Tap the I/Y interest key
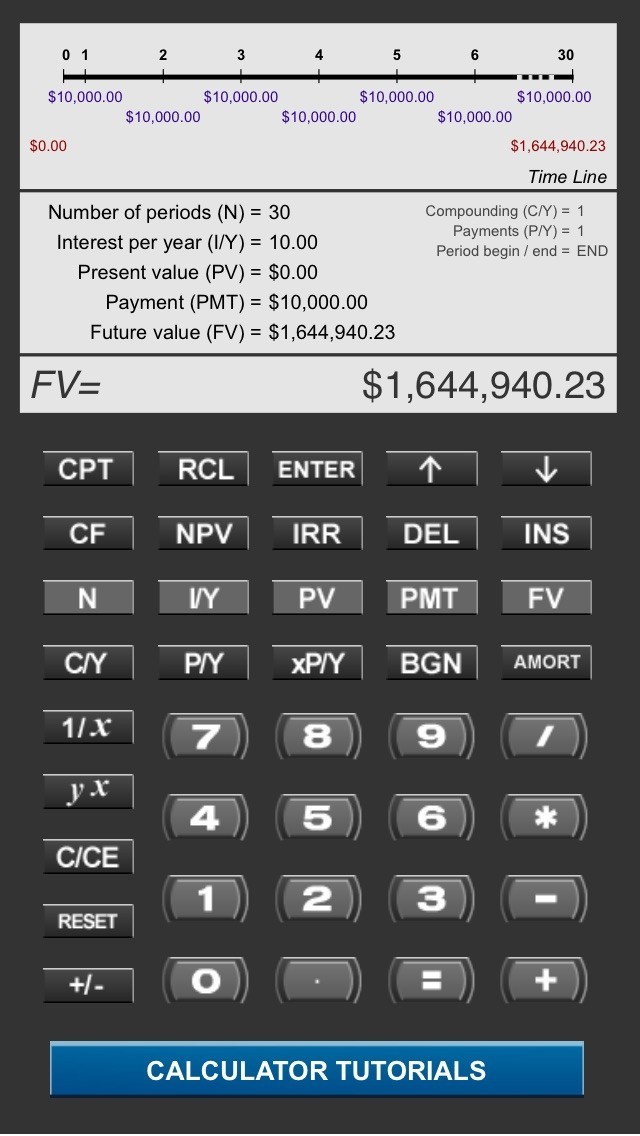 coord(203,598)
